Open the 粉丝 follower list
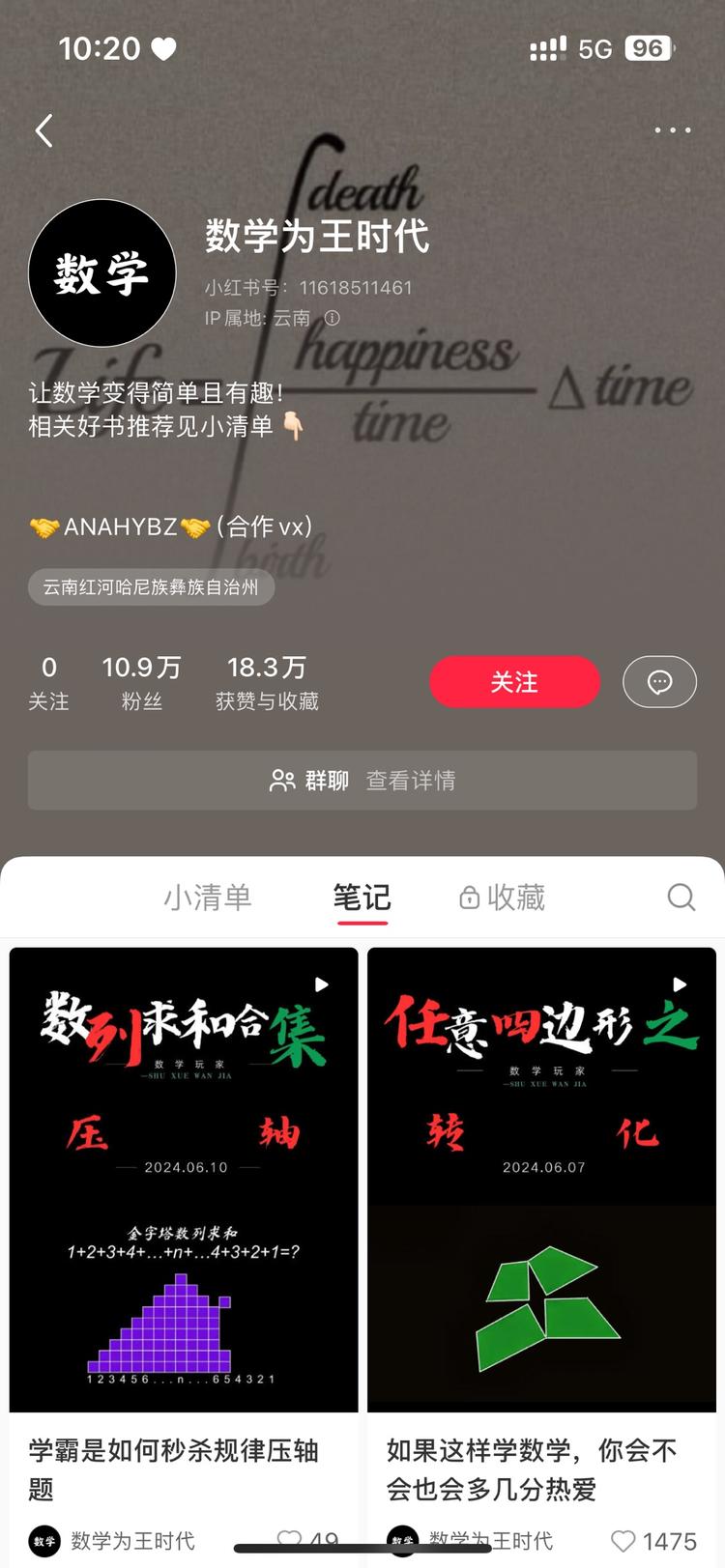This screenshot has width=725, height=1568. tap(141, 681)
